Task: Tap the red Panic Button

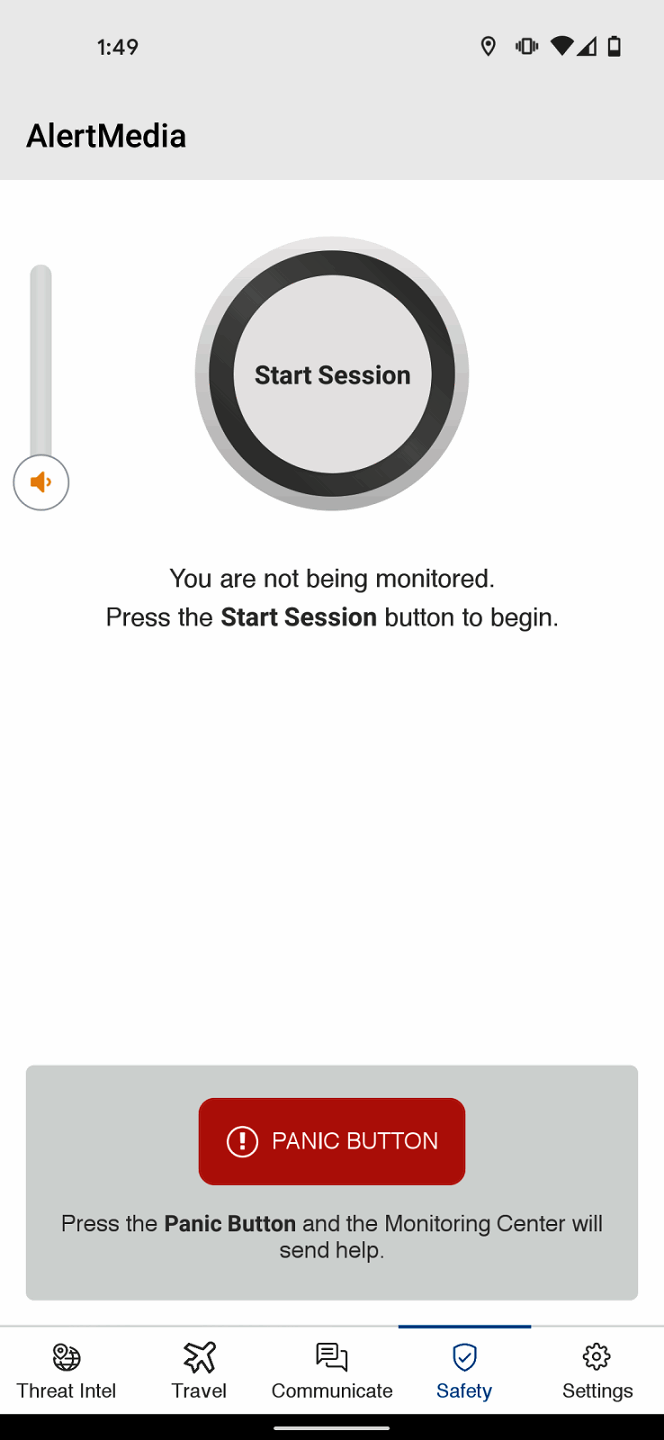Action: coord(332,1141)
